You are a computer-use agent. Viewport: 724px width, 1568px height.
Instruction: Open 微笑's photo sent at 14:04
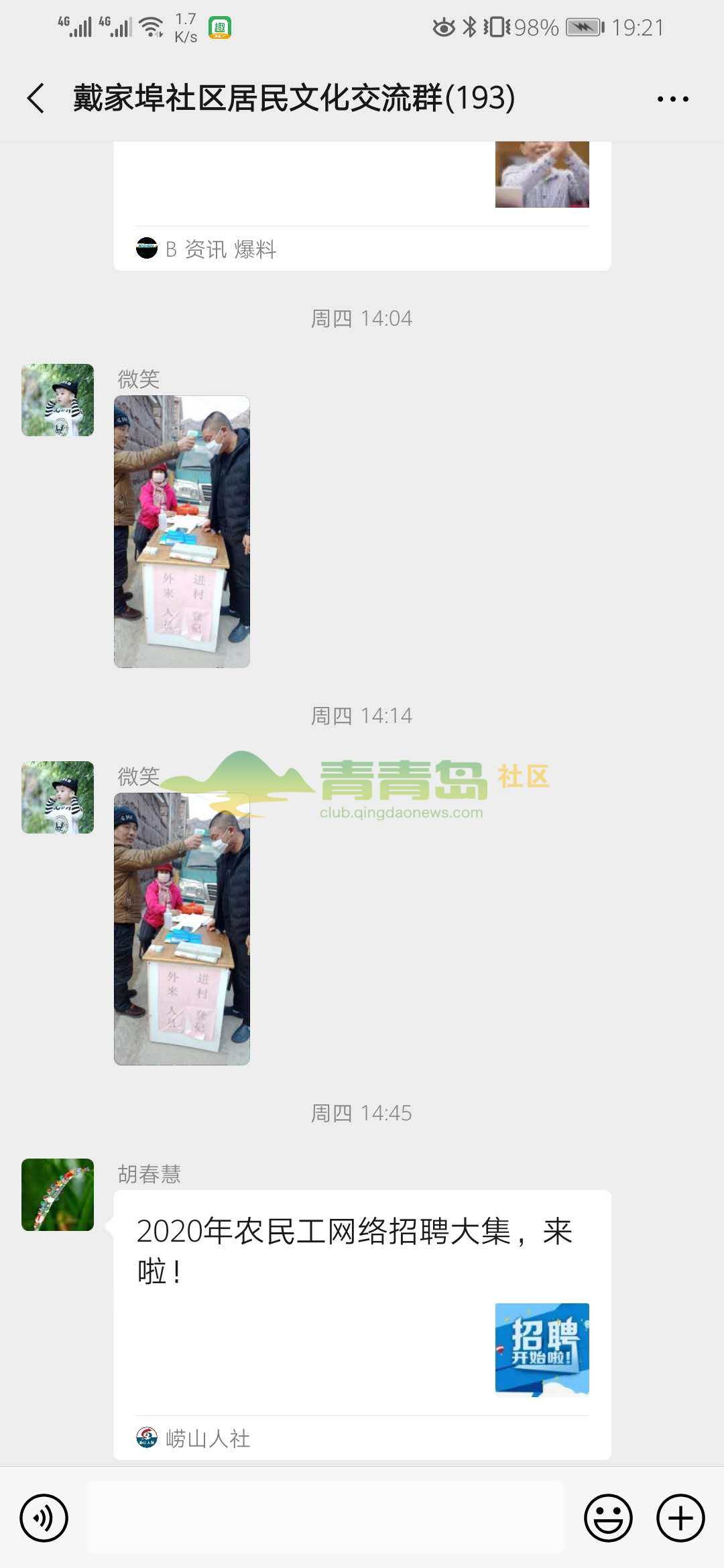182,531
